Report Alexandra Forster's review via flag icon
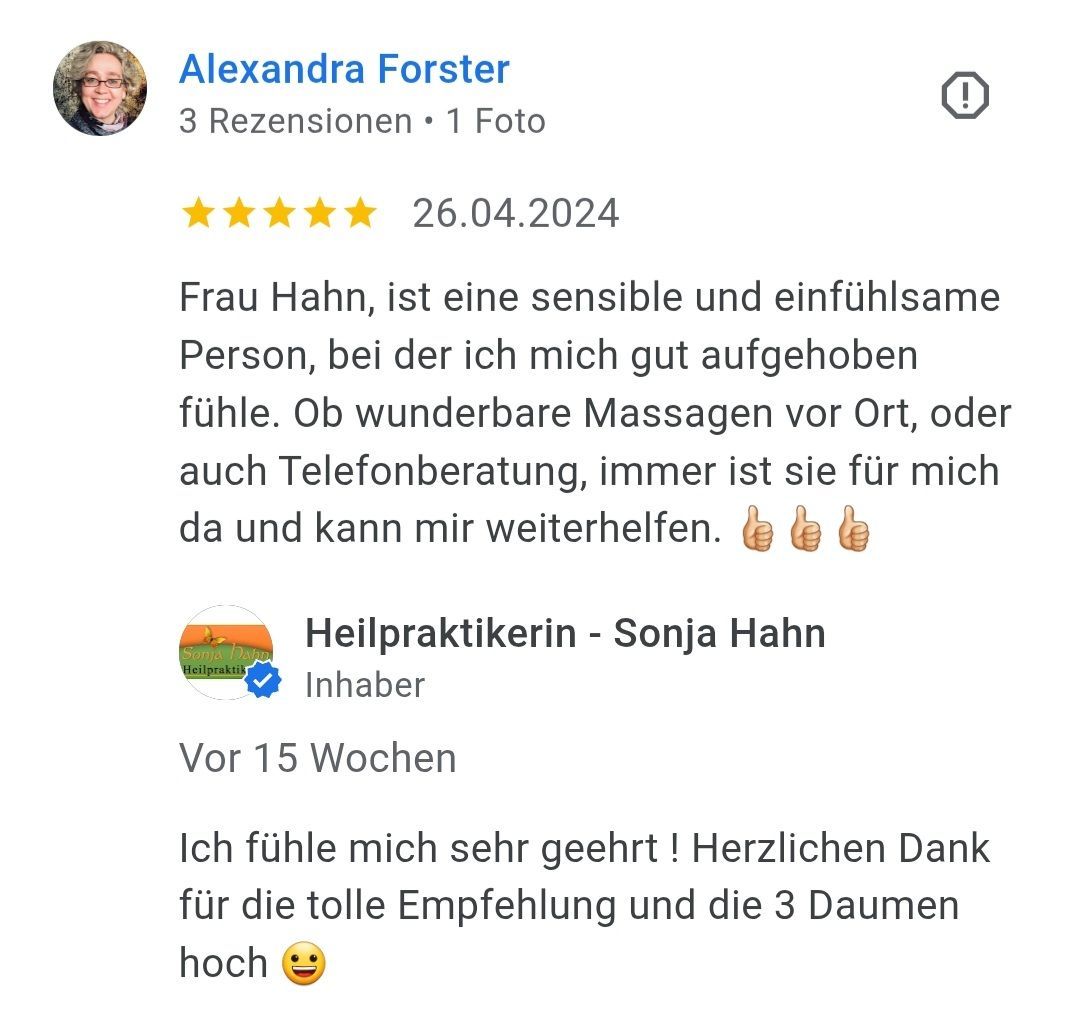1080x1012 pixels. (x=965, y=96)
